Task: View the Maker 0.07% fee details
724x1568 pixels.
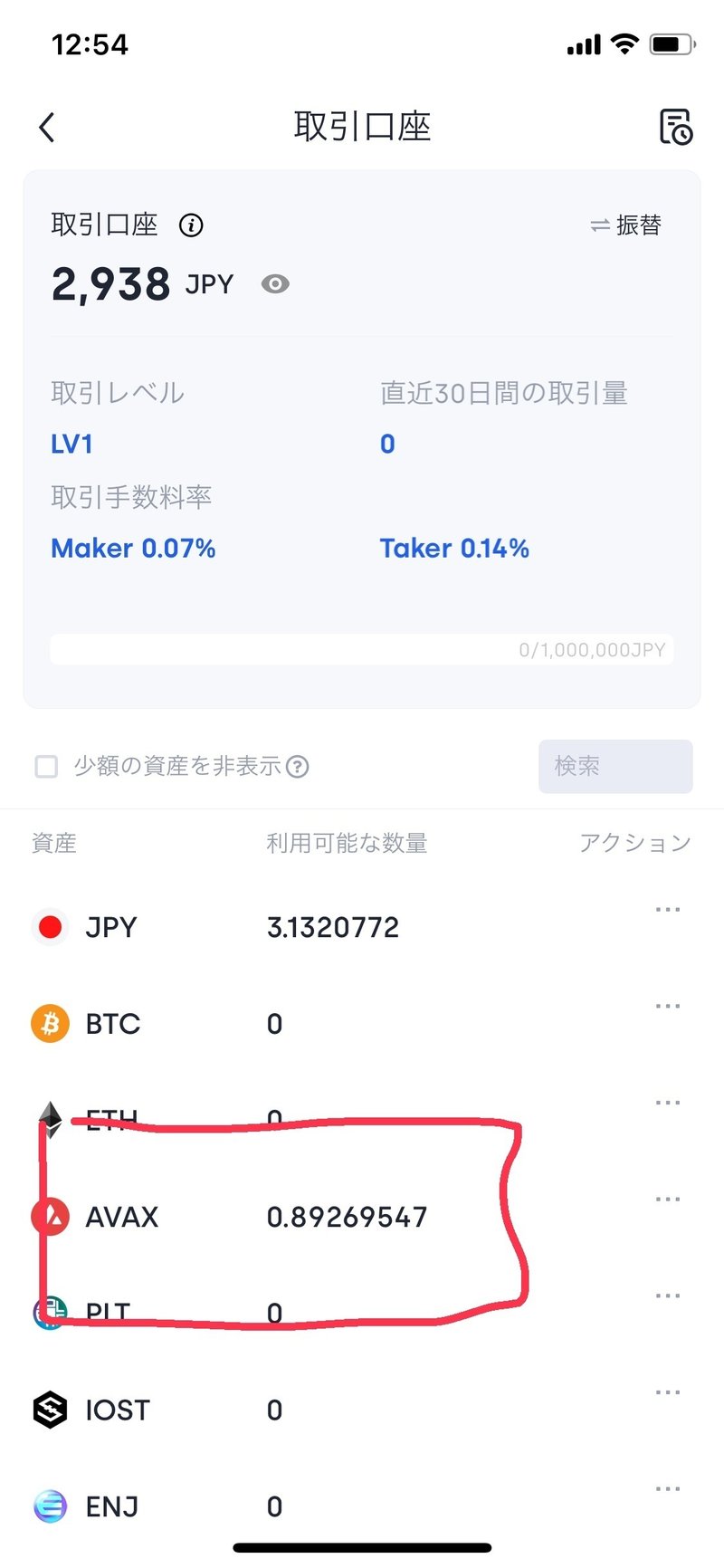Action: coord(133,549)
